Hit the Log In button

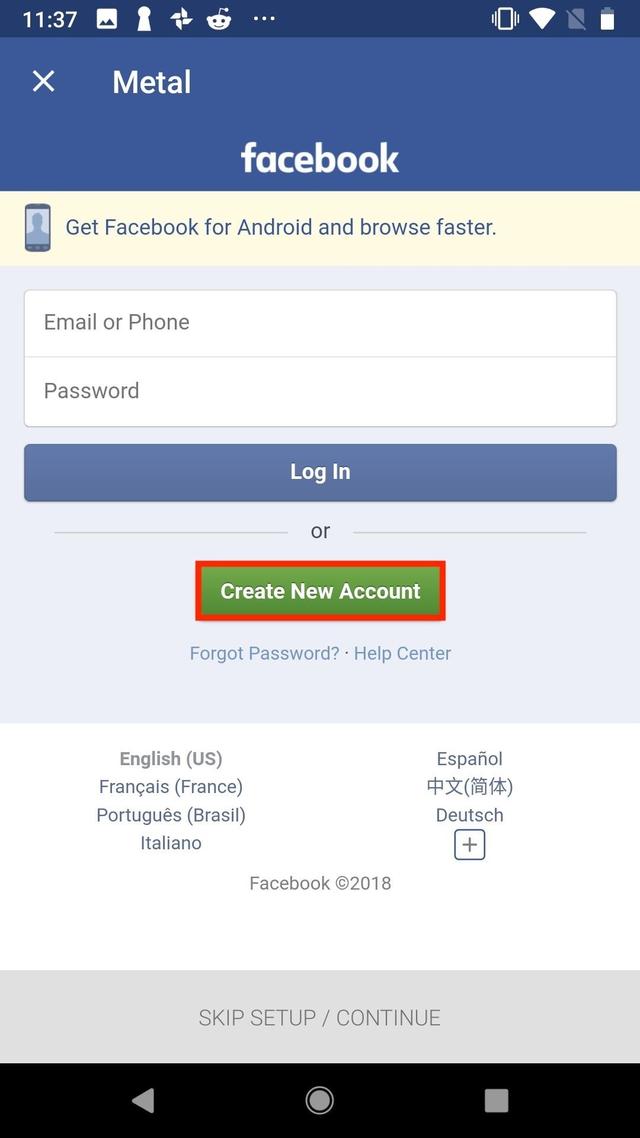click(x=320, y=472)
